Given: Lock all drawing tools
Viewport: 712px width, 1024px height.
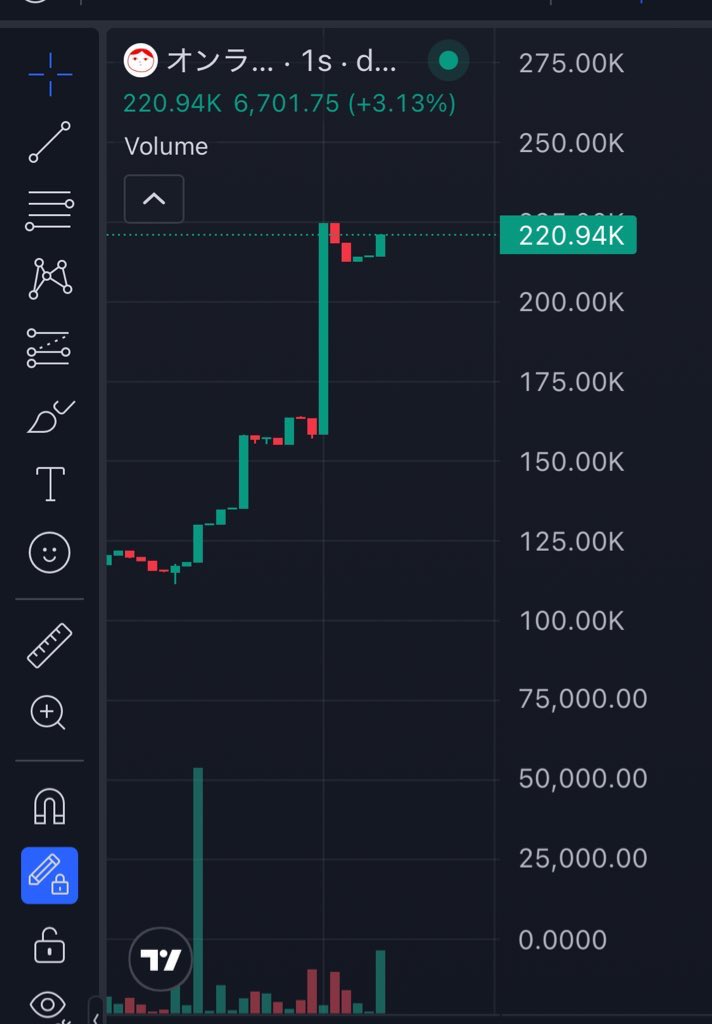Looking at the screenshot, I should (49, 943).
